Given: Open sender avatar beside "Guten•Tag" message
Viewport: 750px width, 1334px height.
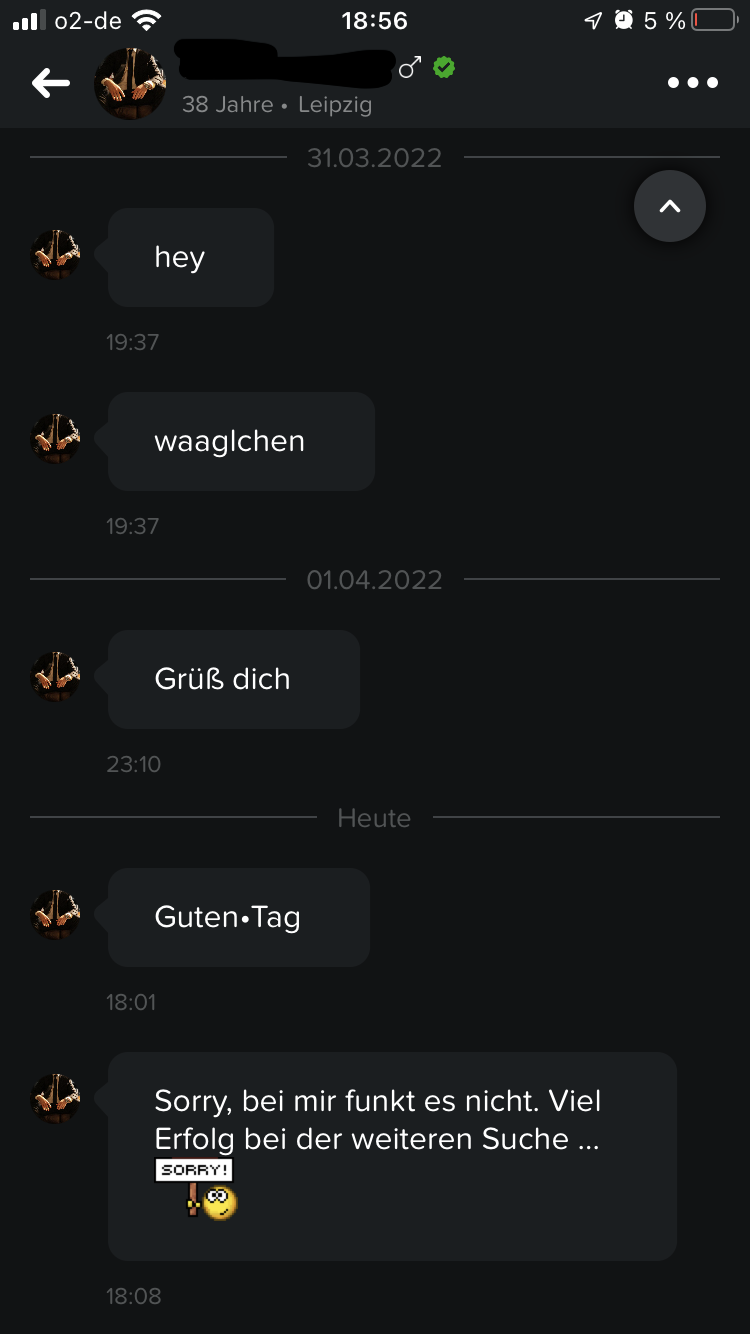Looking at the screenshot, I should point(56,915).
